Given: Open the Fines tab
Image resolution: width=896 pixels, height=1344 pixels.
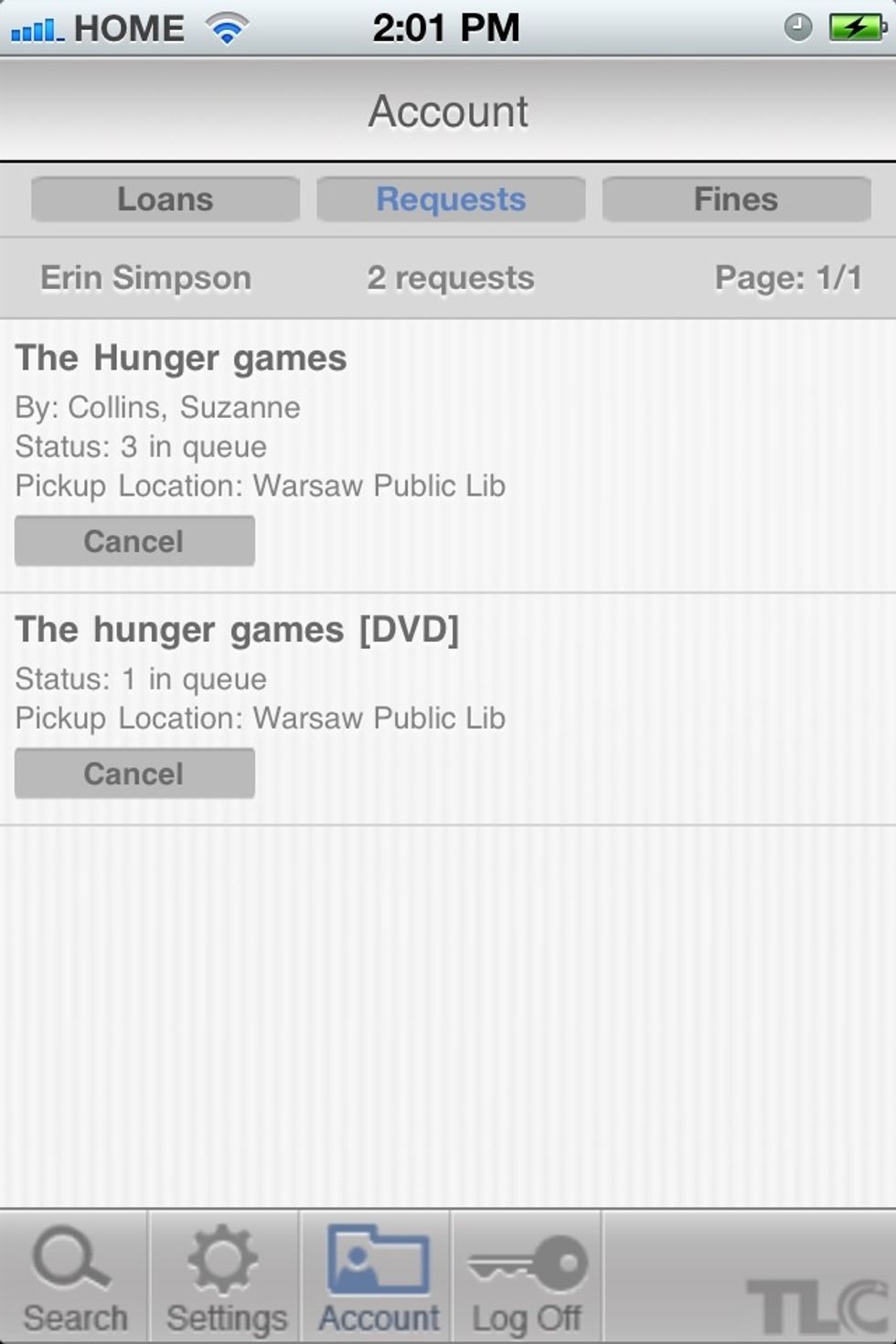Looking at the screenshot, I should coord(736,198).
